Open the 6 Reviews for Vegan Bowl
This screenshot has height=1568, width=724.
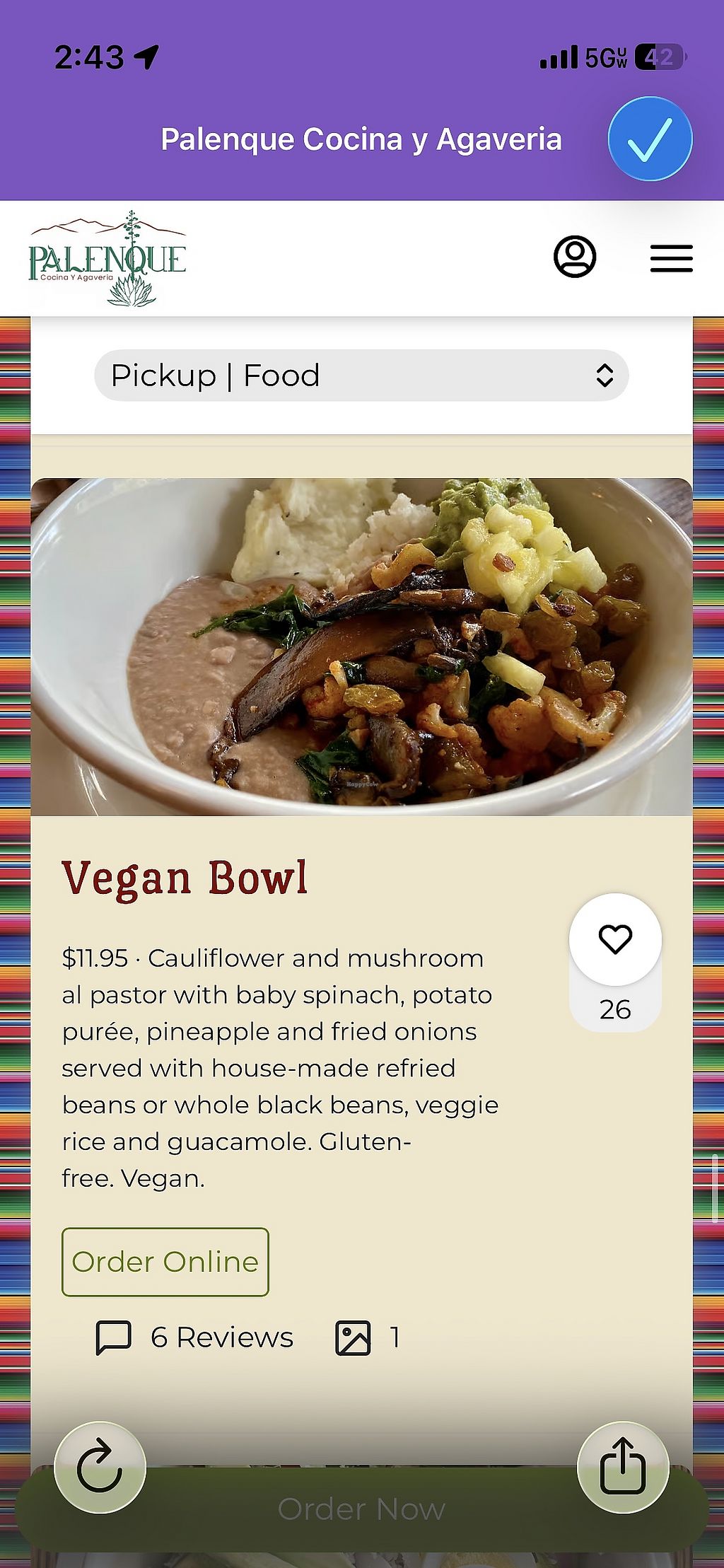pyautogui.click(x=195, y=1337)
